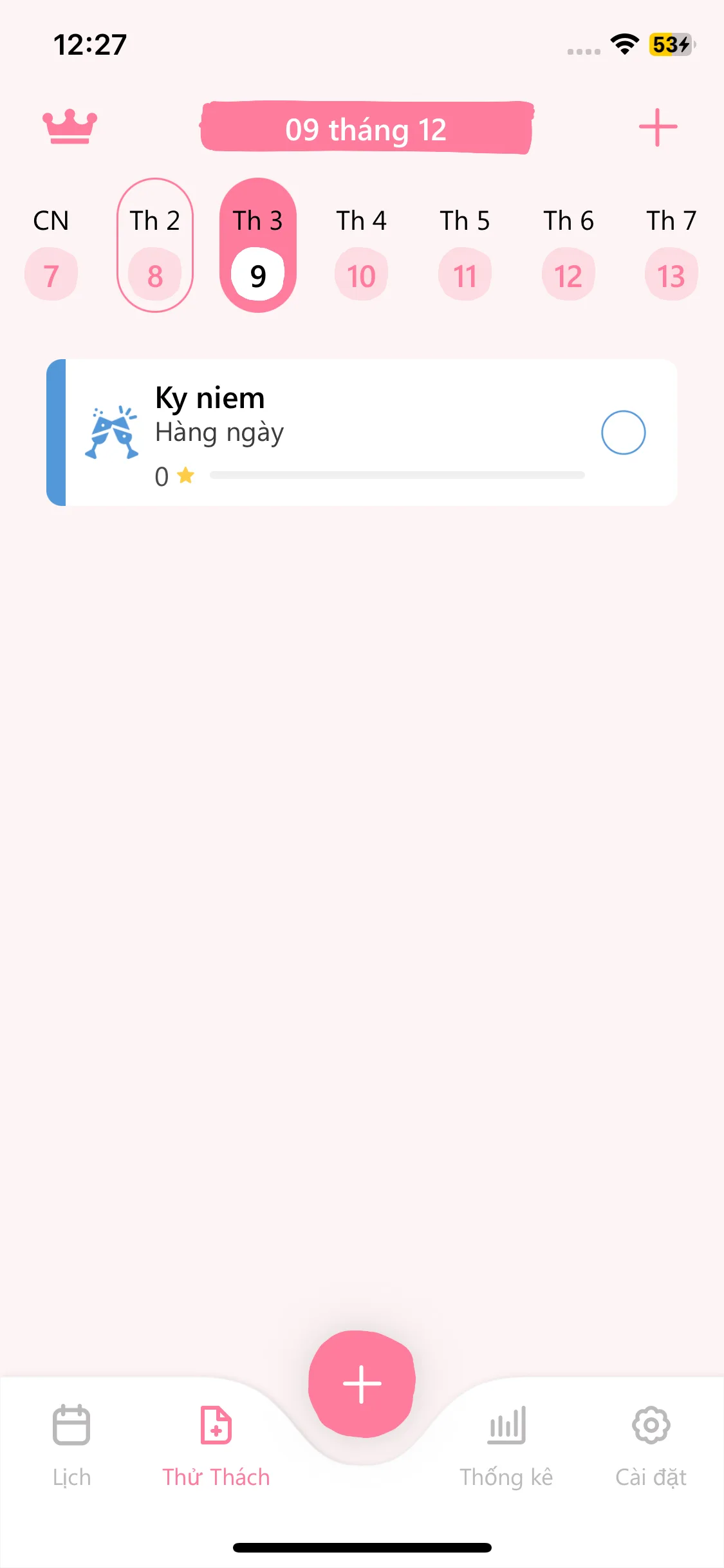Tap the plus icon in the top bar

tap(658, 127)
